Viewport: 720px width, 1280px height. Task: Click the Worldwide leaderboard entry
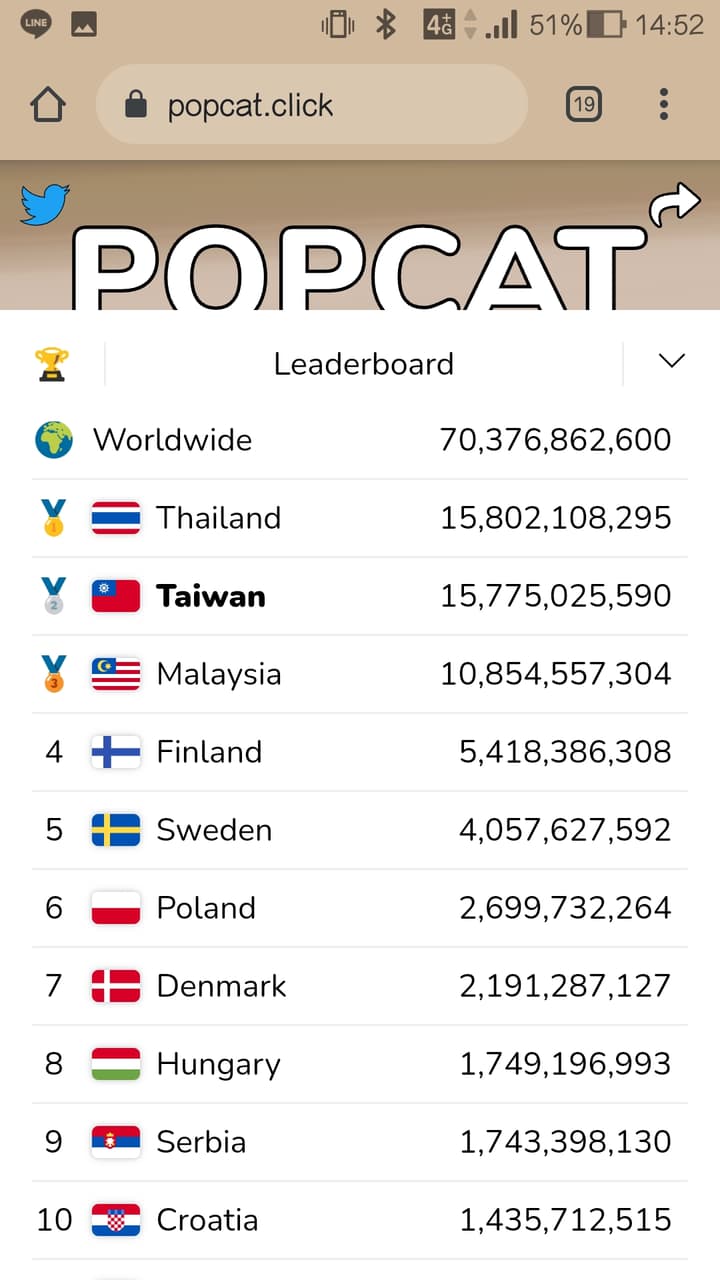click(360, 439)
